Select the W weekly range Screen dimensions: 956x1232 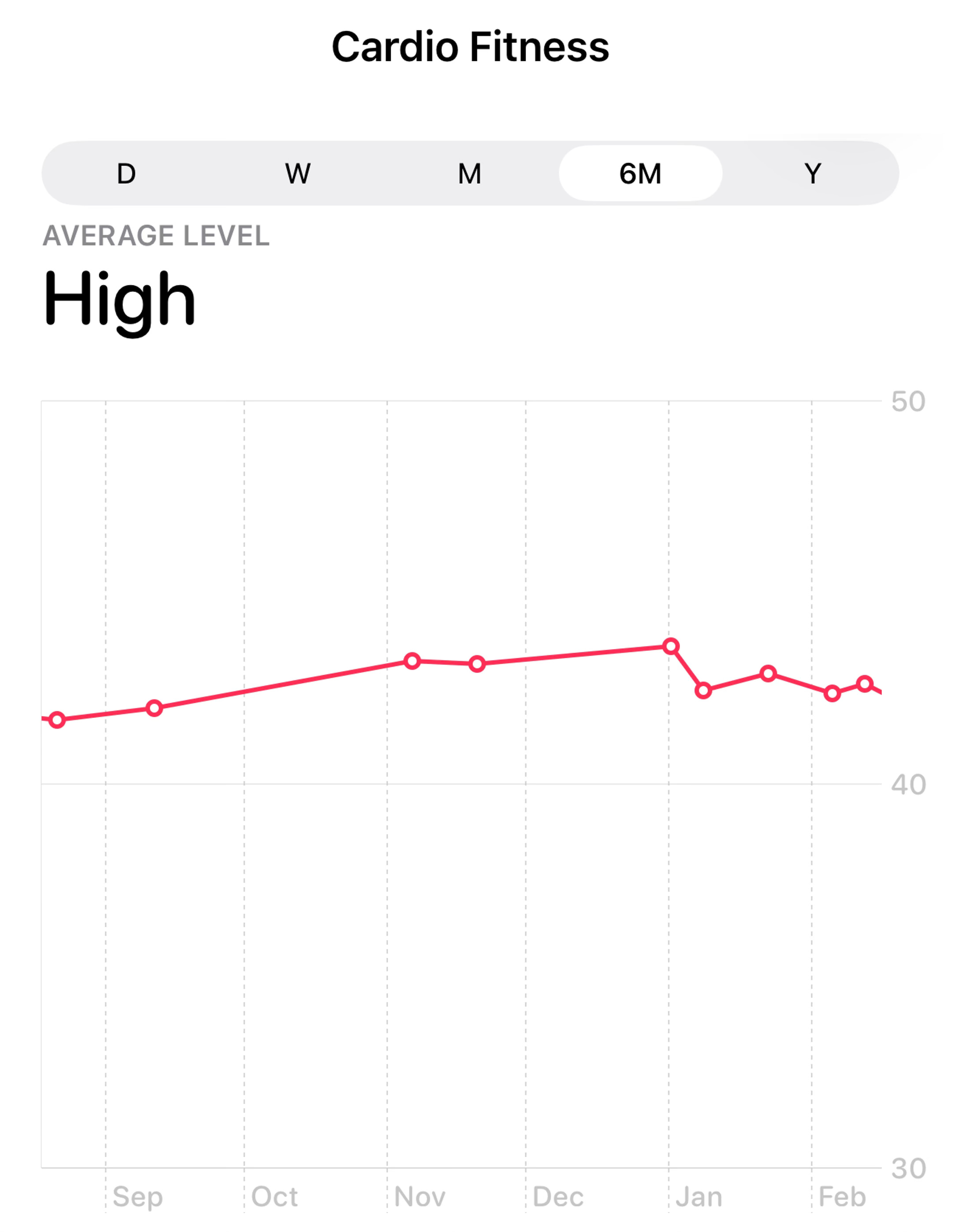(x=298, y=174)
